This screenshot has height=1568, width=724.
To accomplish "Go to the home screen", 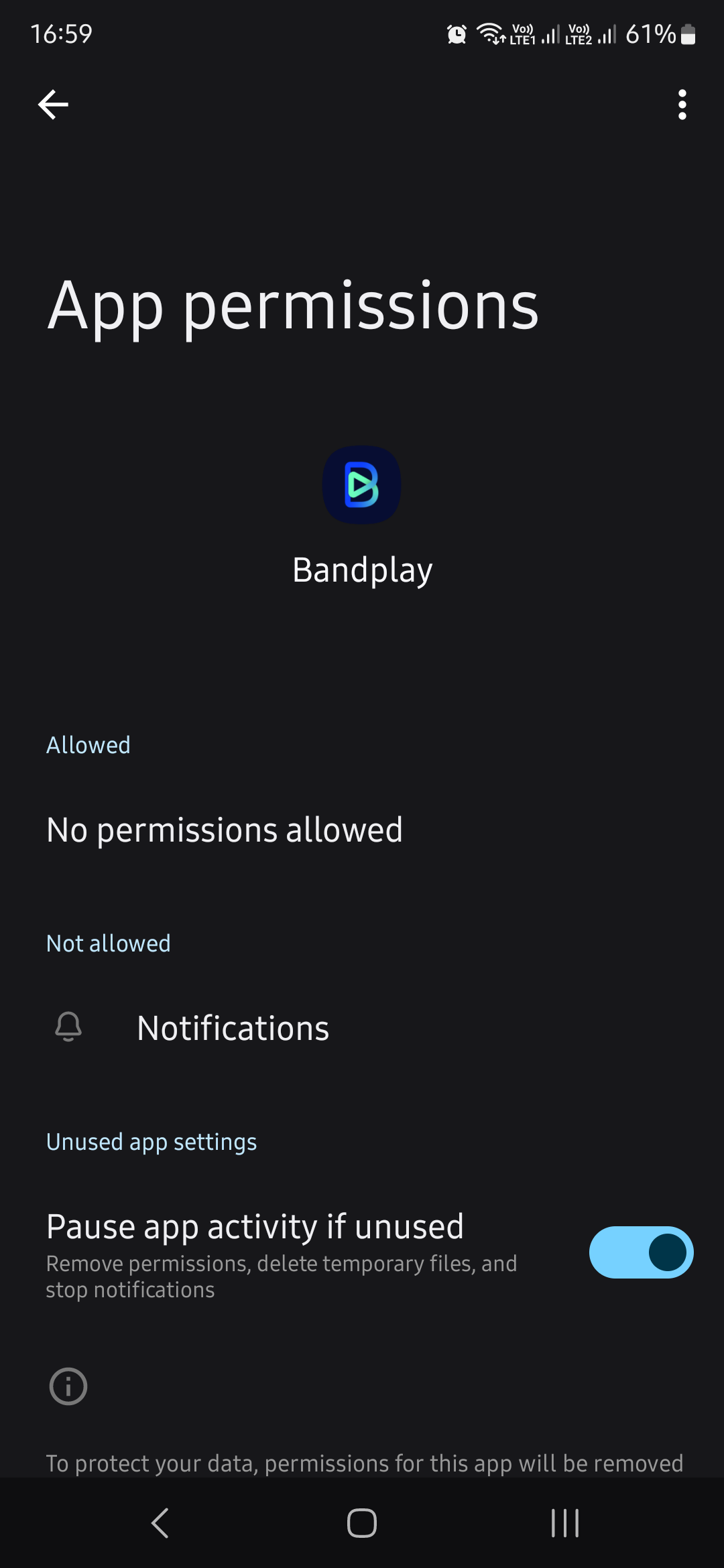I will pyautogui.click(x=362, y=1522).
